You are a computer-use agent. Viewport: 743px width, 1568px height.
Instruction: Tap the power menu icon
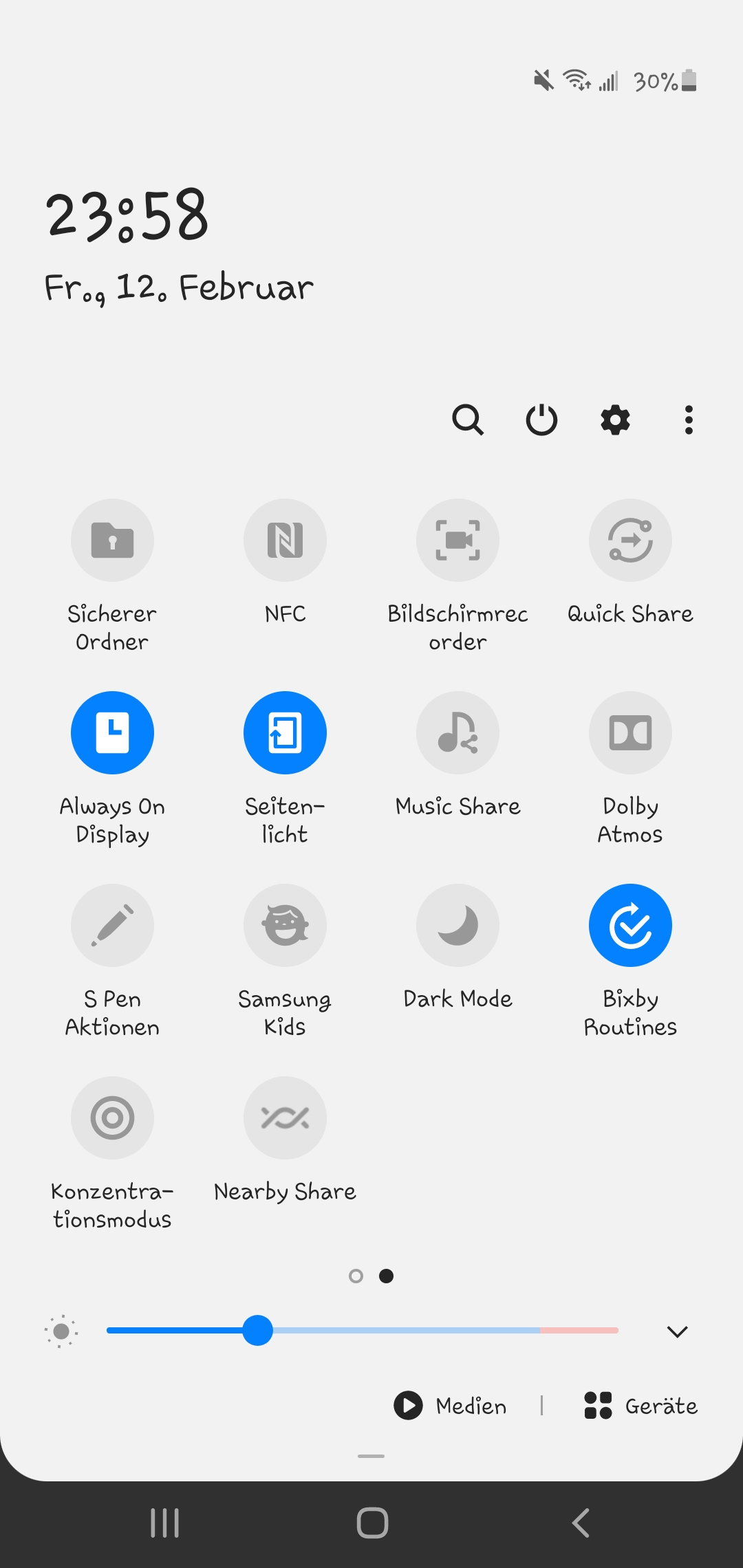point(541,420)
